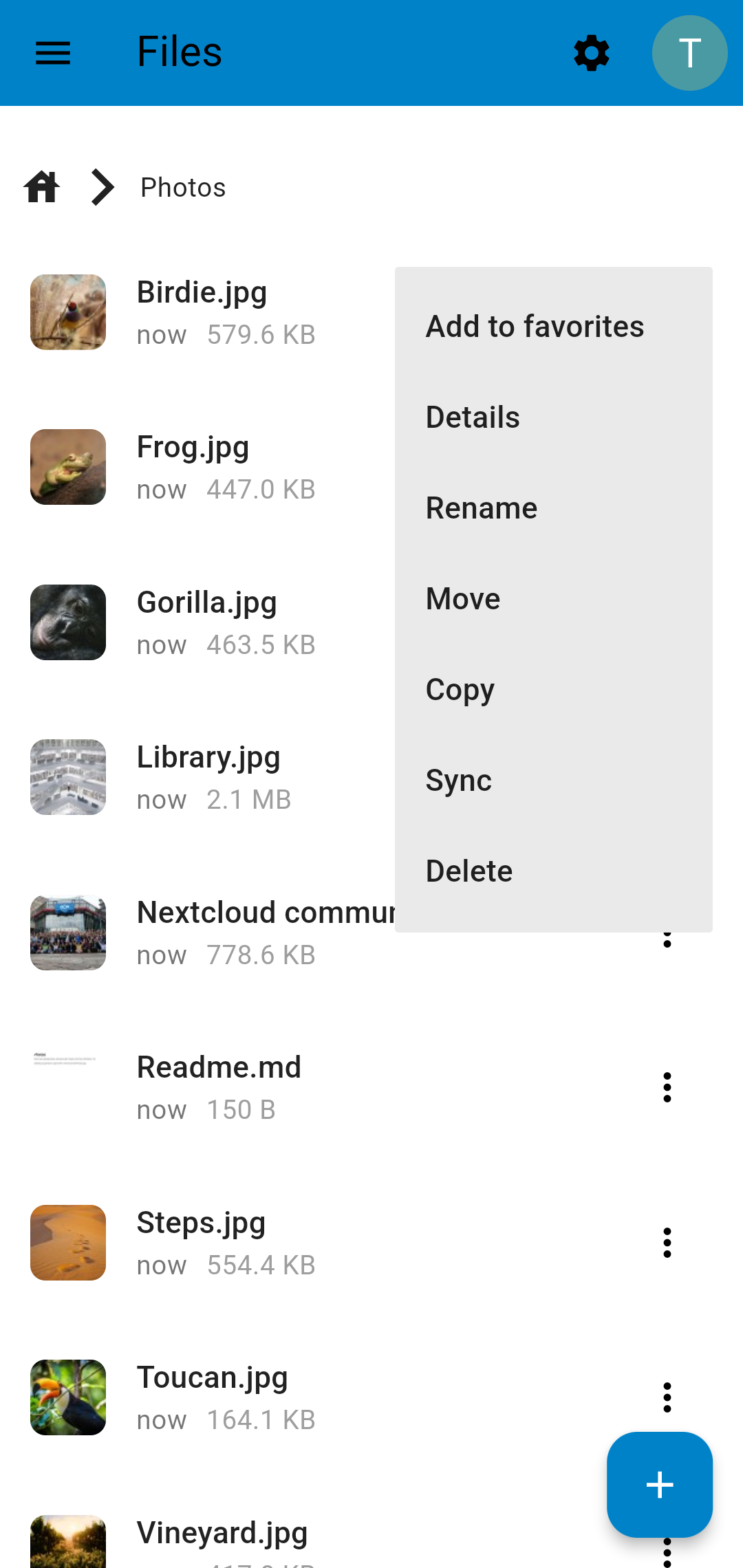Tap the plus button to add files
This screenshot has width=743, height=1568.
tap(660, 1485)
